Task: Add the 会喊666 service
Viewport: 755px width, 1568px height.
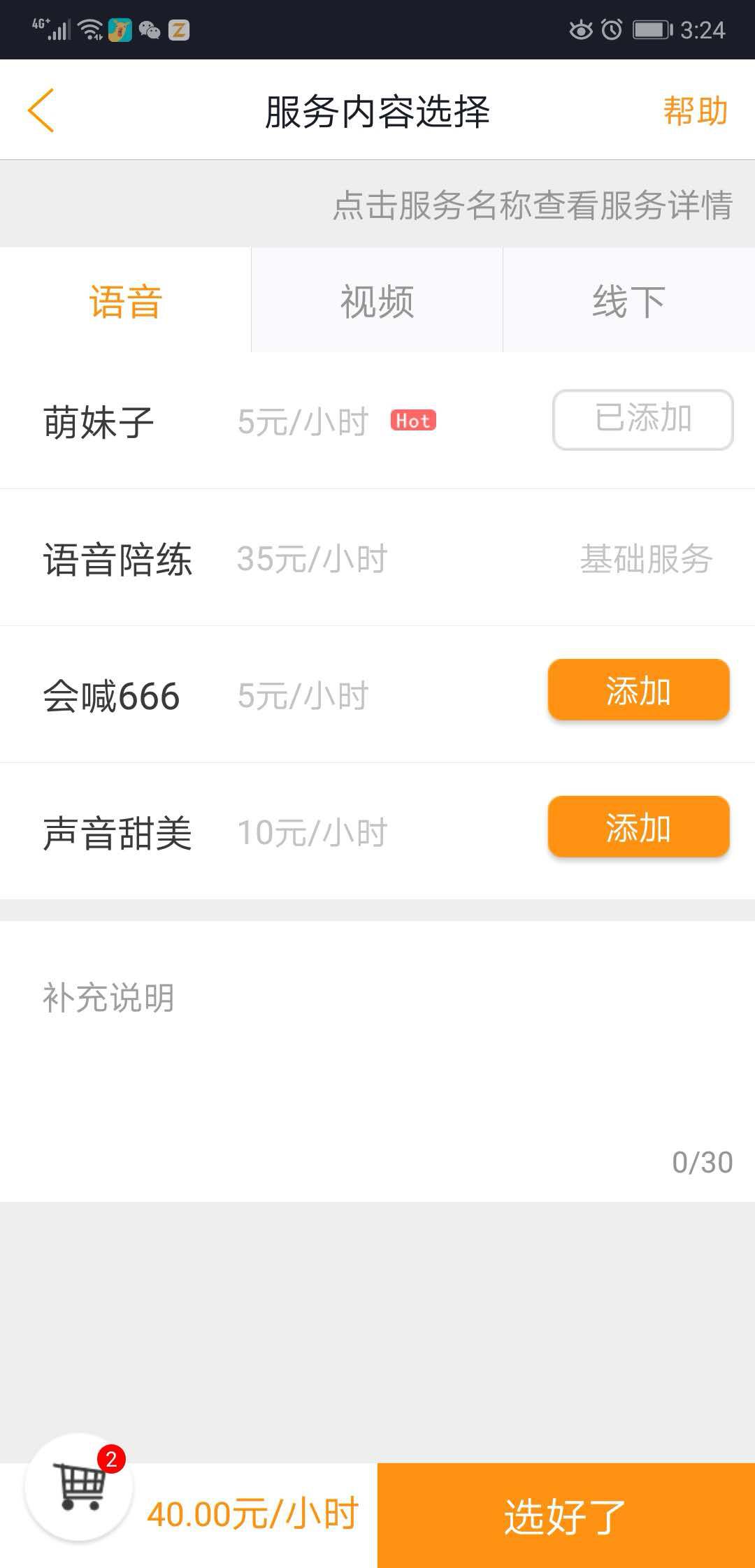Action: (638, 690)
